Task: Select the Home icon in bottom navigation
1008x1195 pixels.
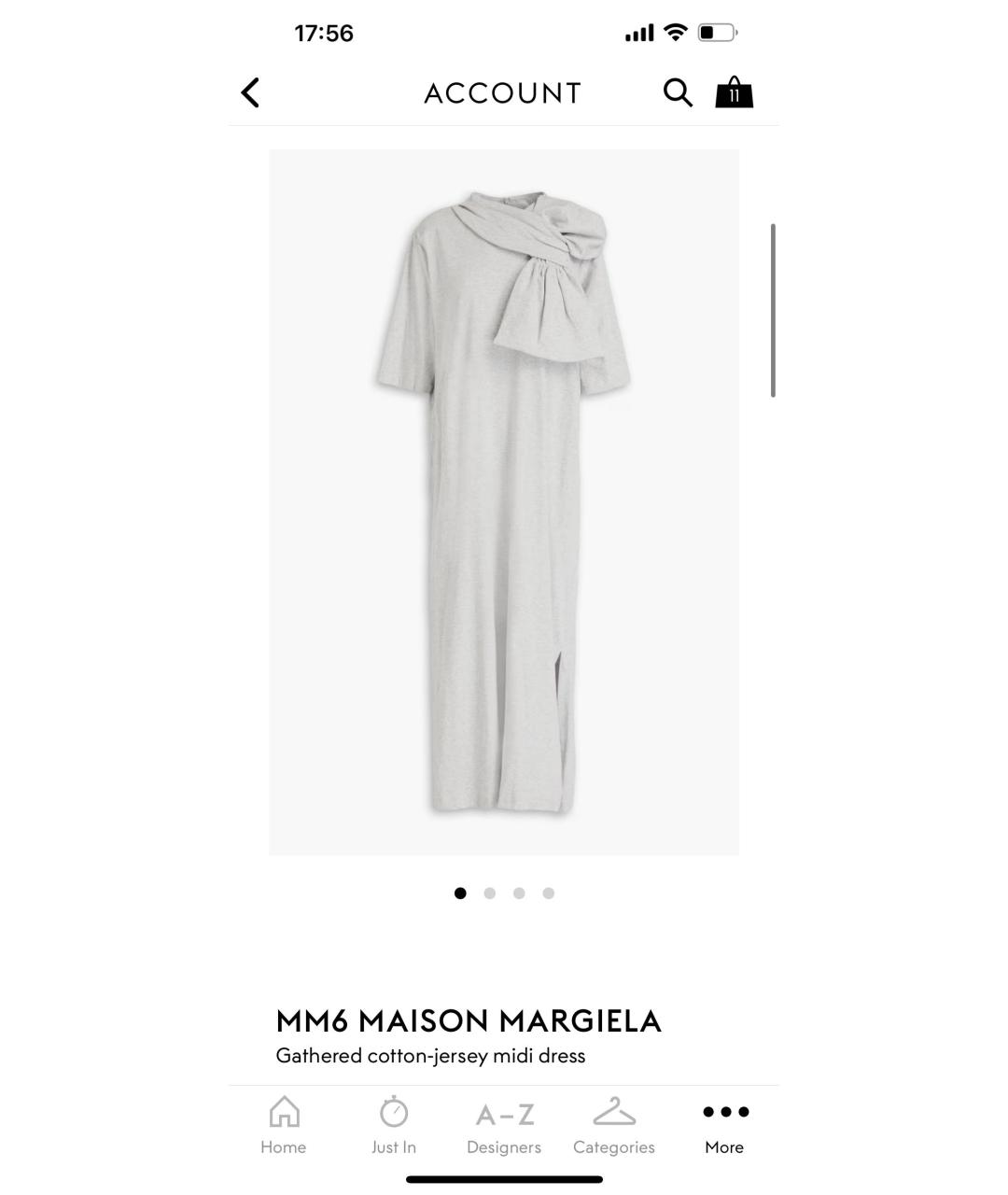Action: coord(283,1125)
